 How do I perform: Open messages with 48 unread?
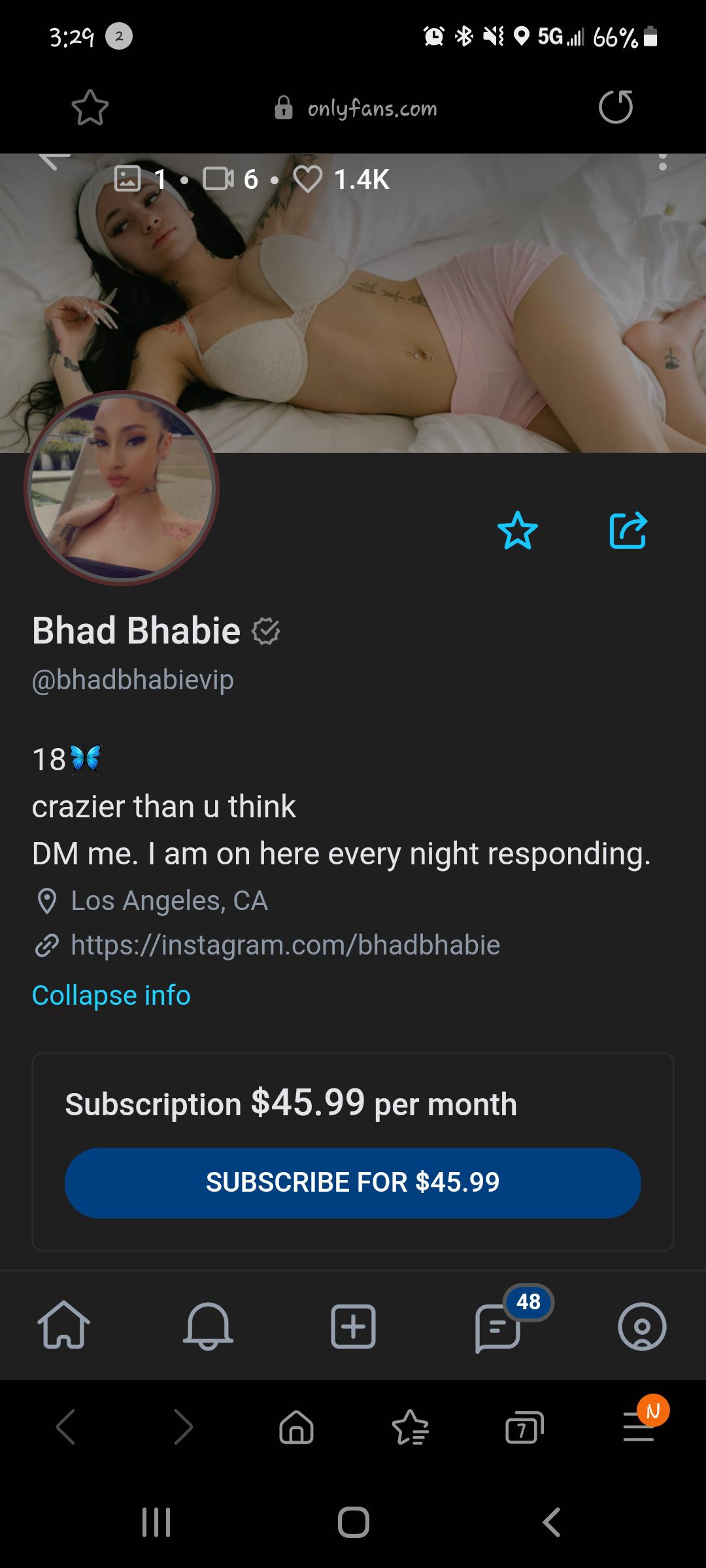coord(498,1326)
